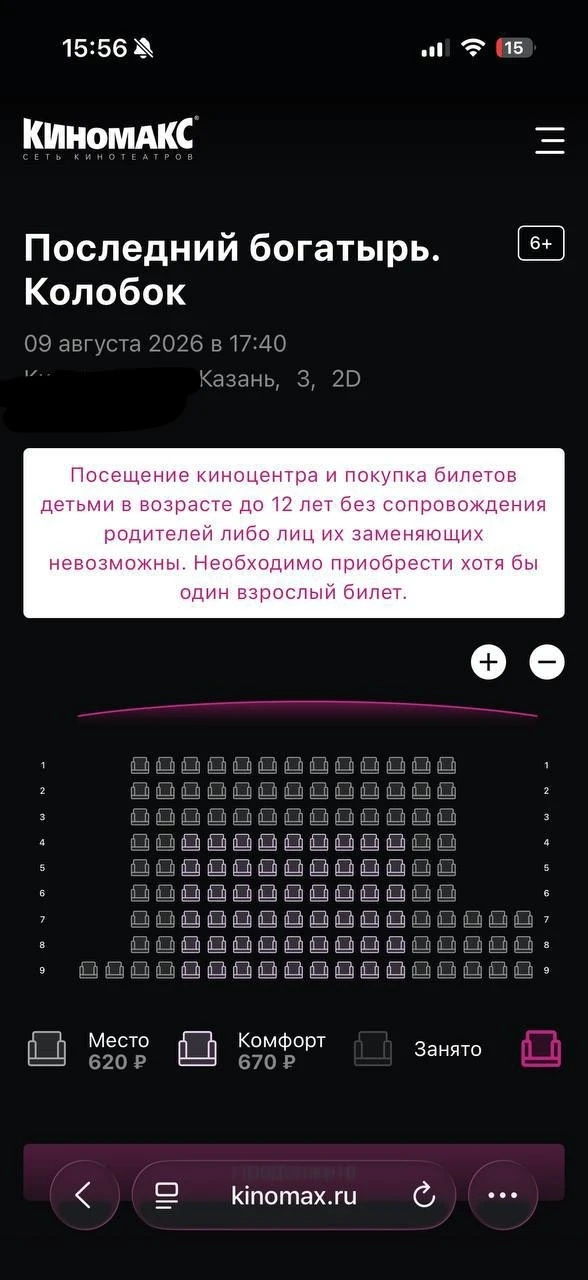Open the page tools icon in address bar
The height and width of the screenshot is (1280, 588).
(166, 1195)
